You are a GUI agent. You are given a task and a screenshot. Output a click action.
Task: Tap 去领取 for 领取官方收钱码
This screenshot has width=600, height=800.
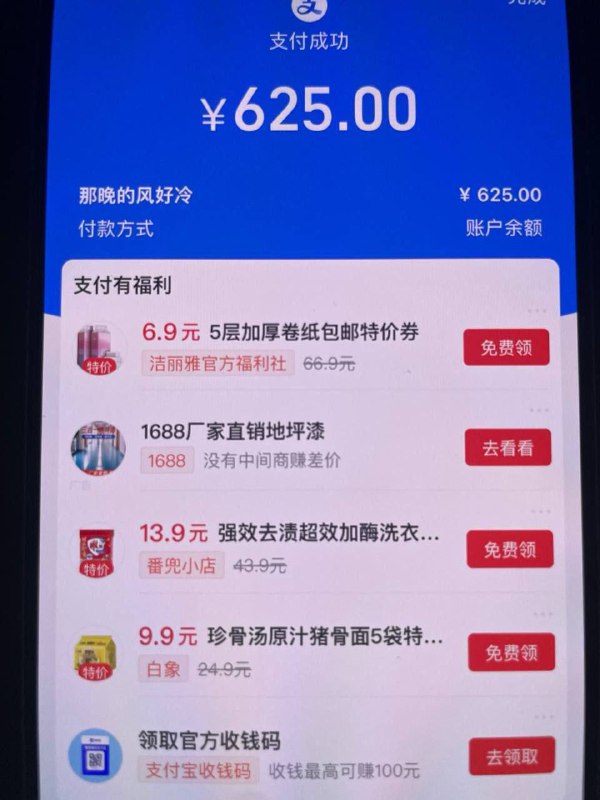click(511, 755)
